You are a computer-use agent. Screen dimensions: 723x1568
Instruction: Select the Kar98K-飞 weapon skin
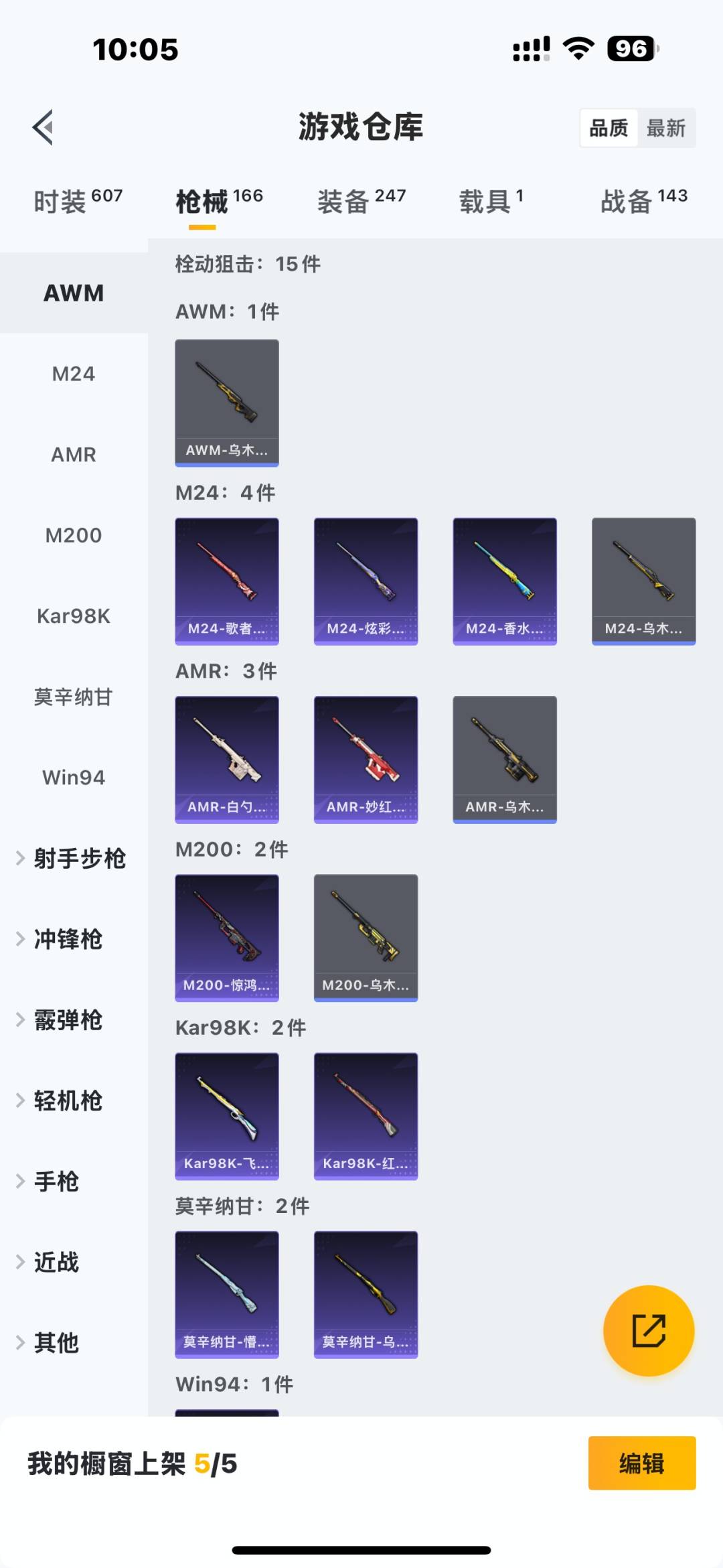point(227,1114)
